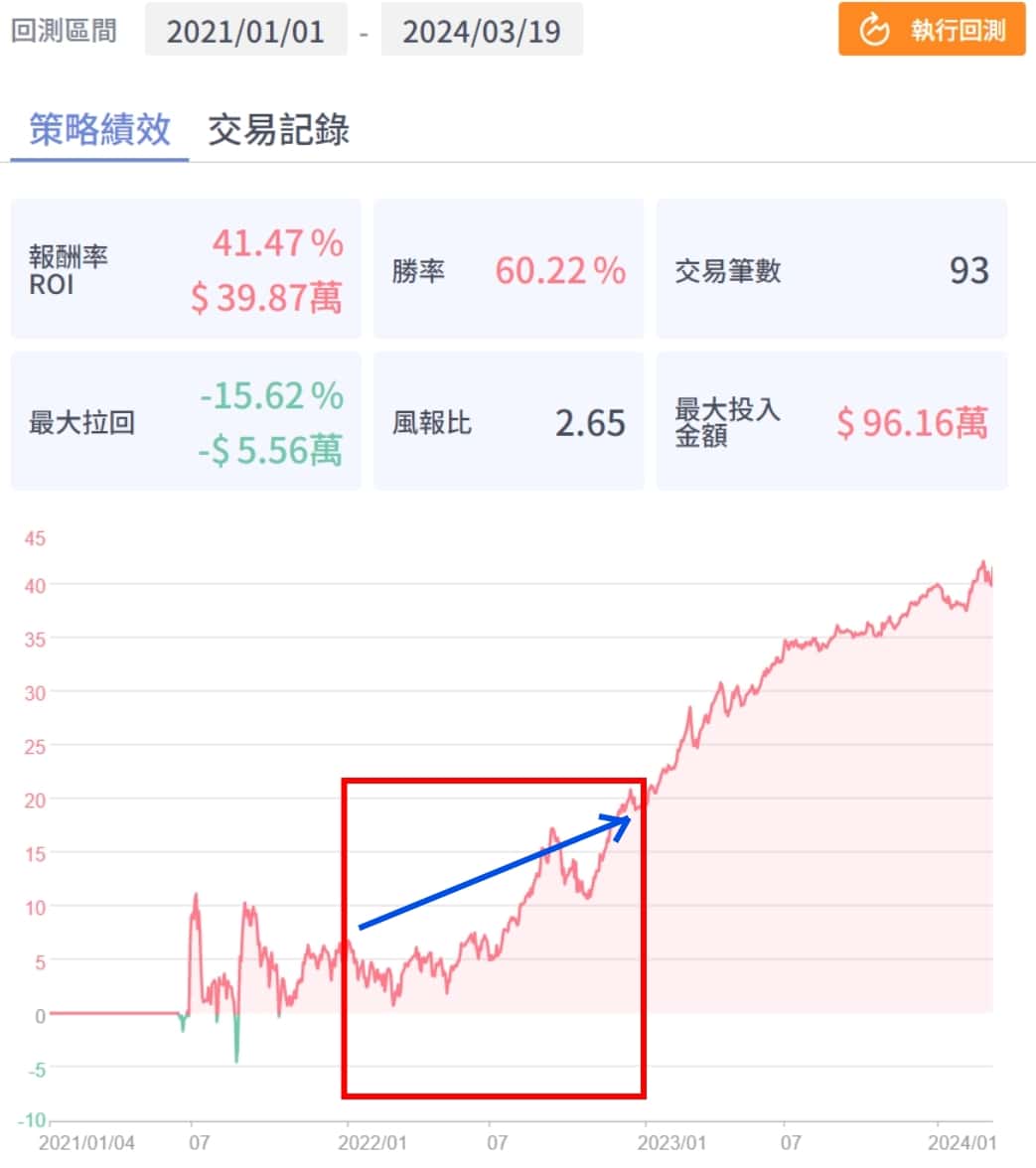Open the 交易記錄 tab

point(278,130)
